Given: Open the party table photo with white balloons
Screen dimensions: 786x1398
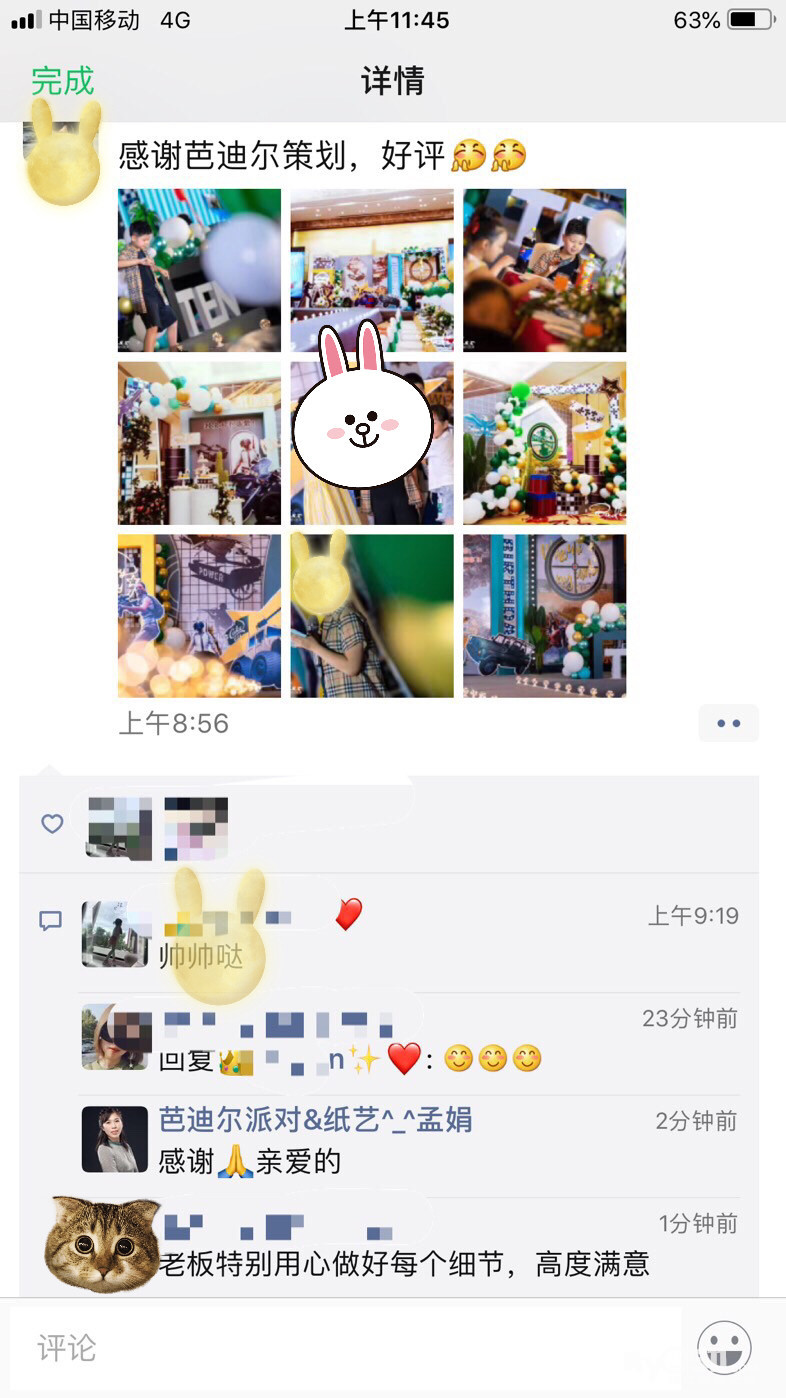Looking at the screenshot, I should pyautogui.click(x=199, y=443).
